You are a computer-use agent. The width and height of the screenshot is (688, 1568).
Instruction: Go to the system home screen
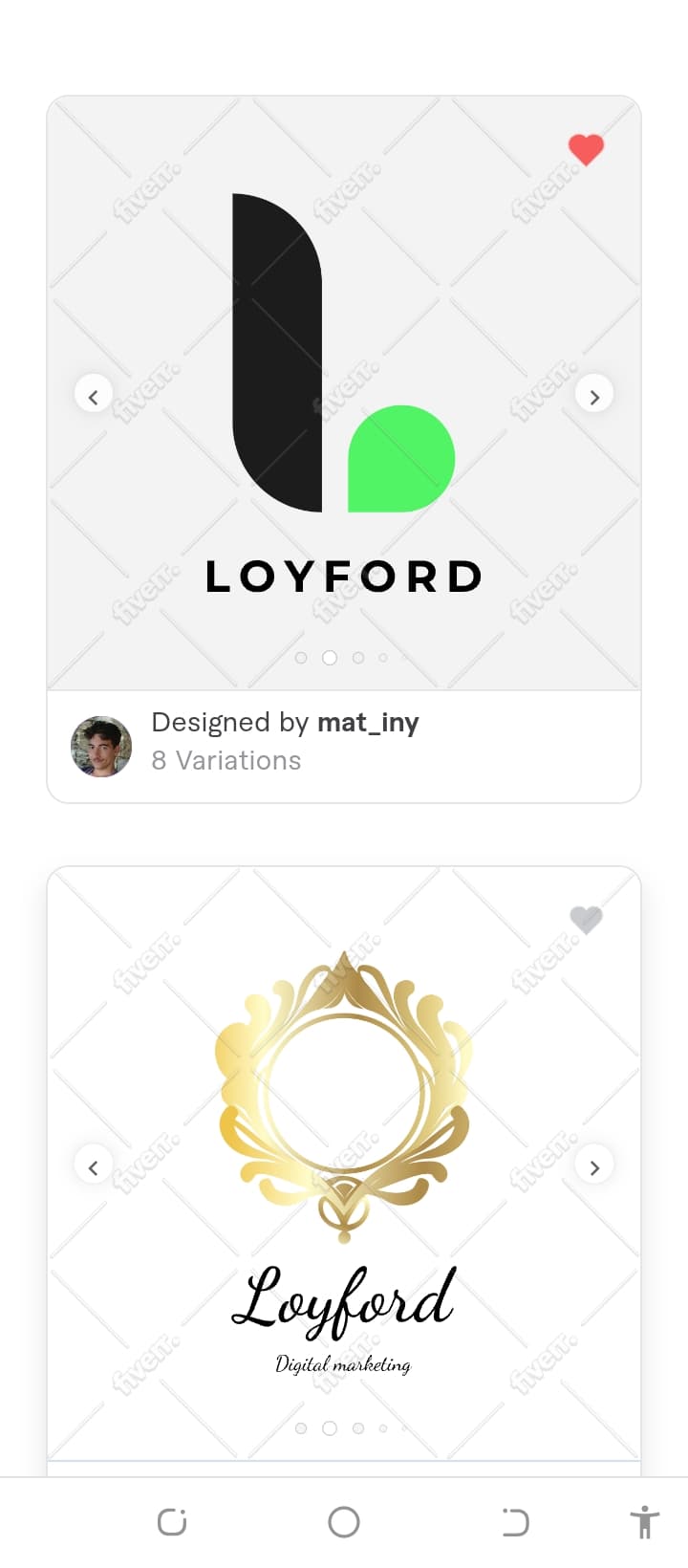click(x=344, y=1522)
